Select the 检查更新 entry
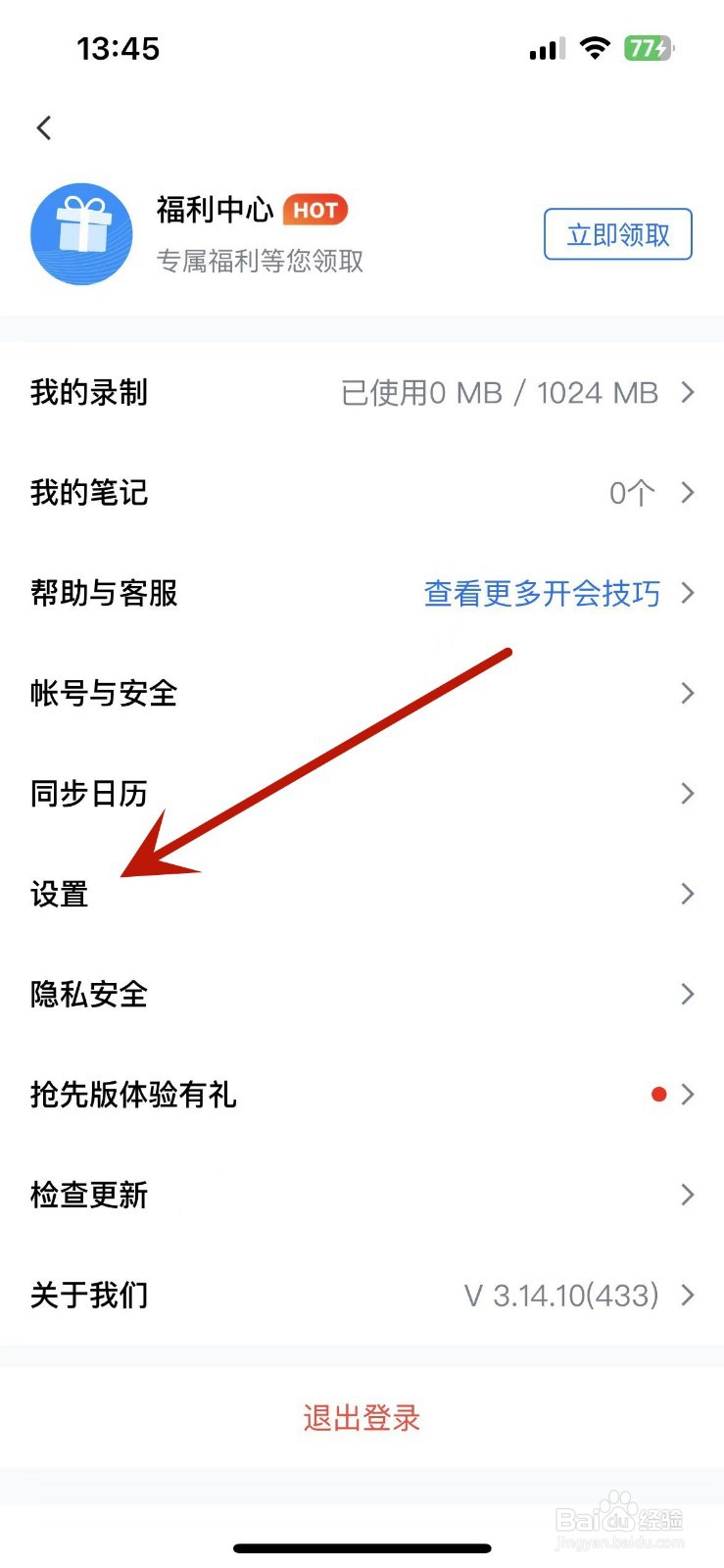 pyautogui.click(x=88, y=1195)
